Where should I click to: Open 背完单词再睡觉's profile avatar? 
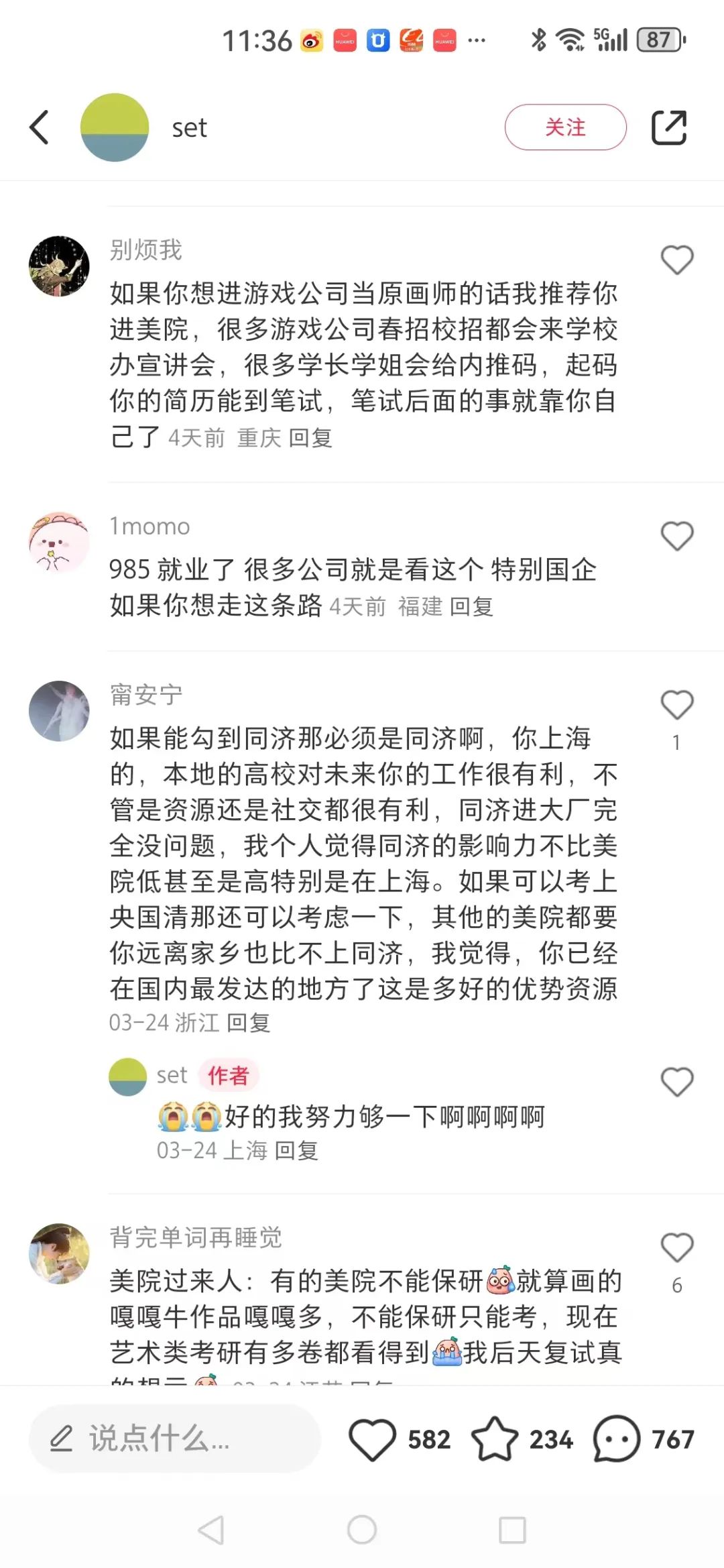tap(59, 1253)
